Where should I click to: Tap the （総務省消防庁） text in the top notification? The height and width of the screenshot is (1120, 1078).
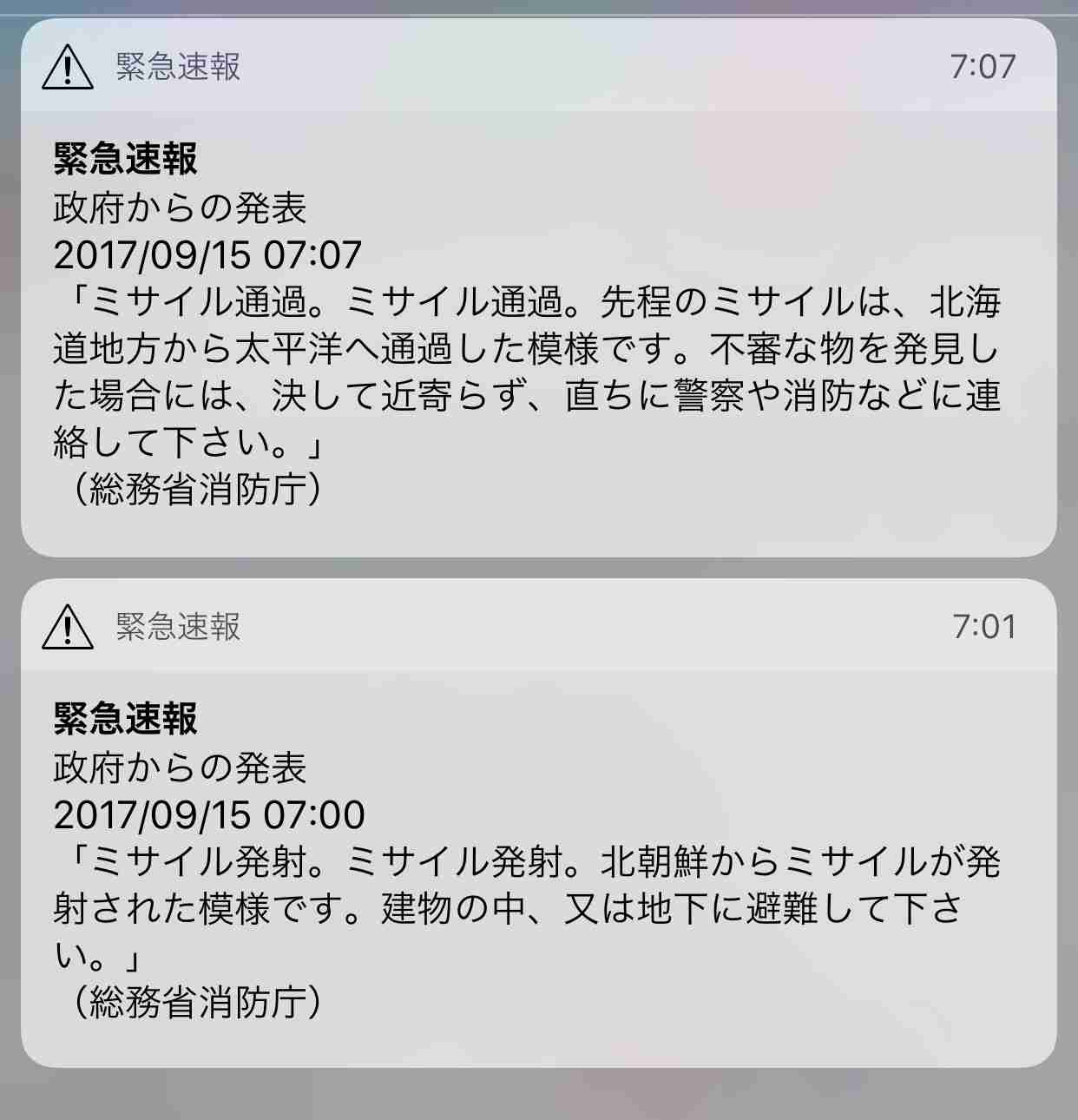(x=200, y=489)
